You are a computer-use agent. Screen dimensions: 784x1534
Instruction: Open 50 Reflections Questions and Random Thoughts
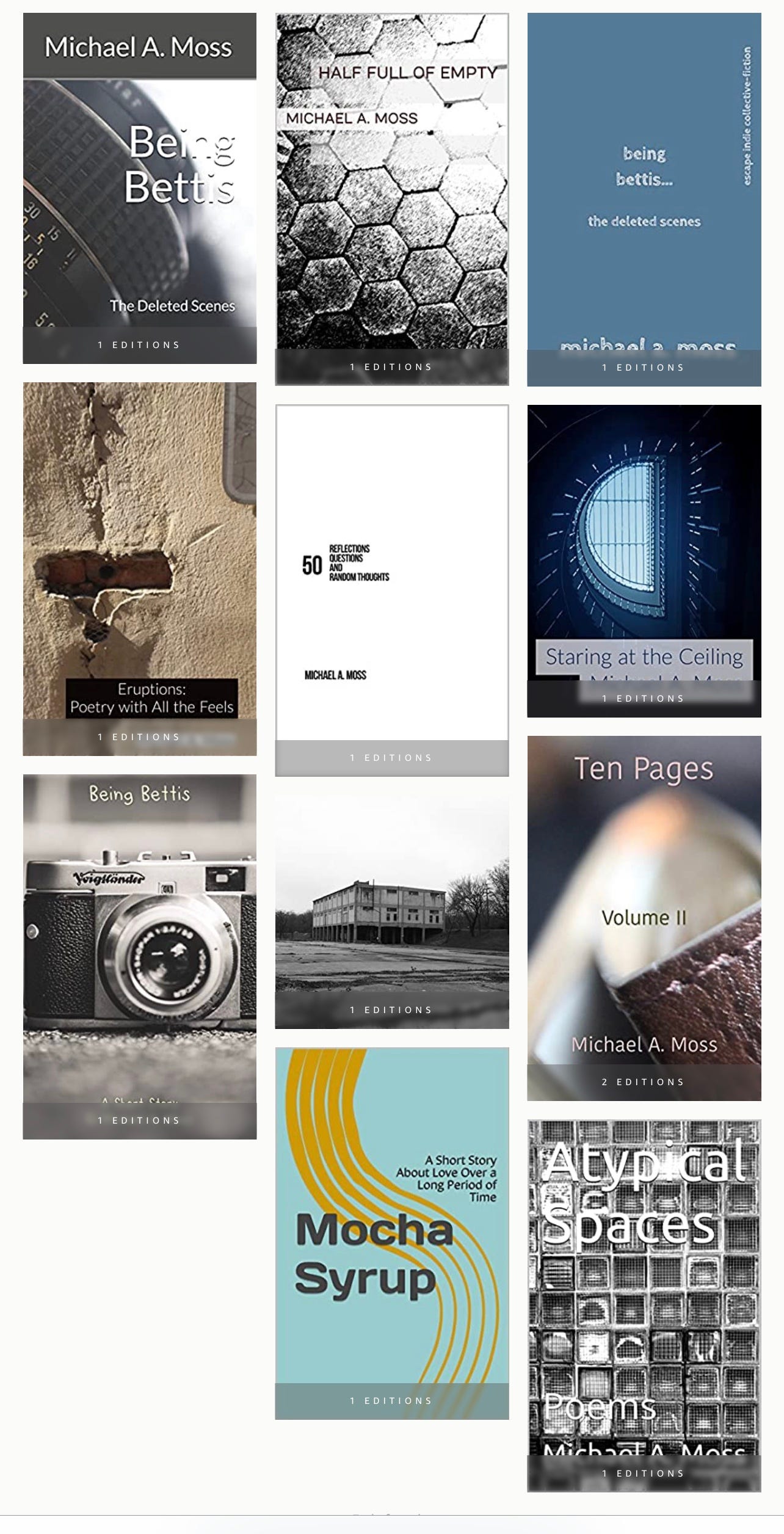pyautogui.click(x=392, y=591)
